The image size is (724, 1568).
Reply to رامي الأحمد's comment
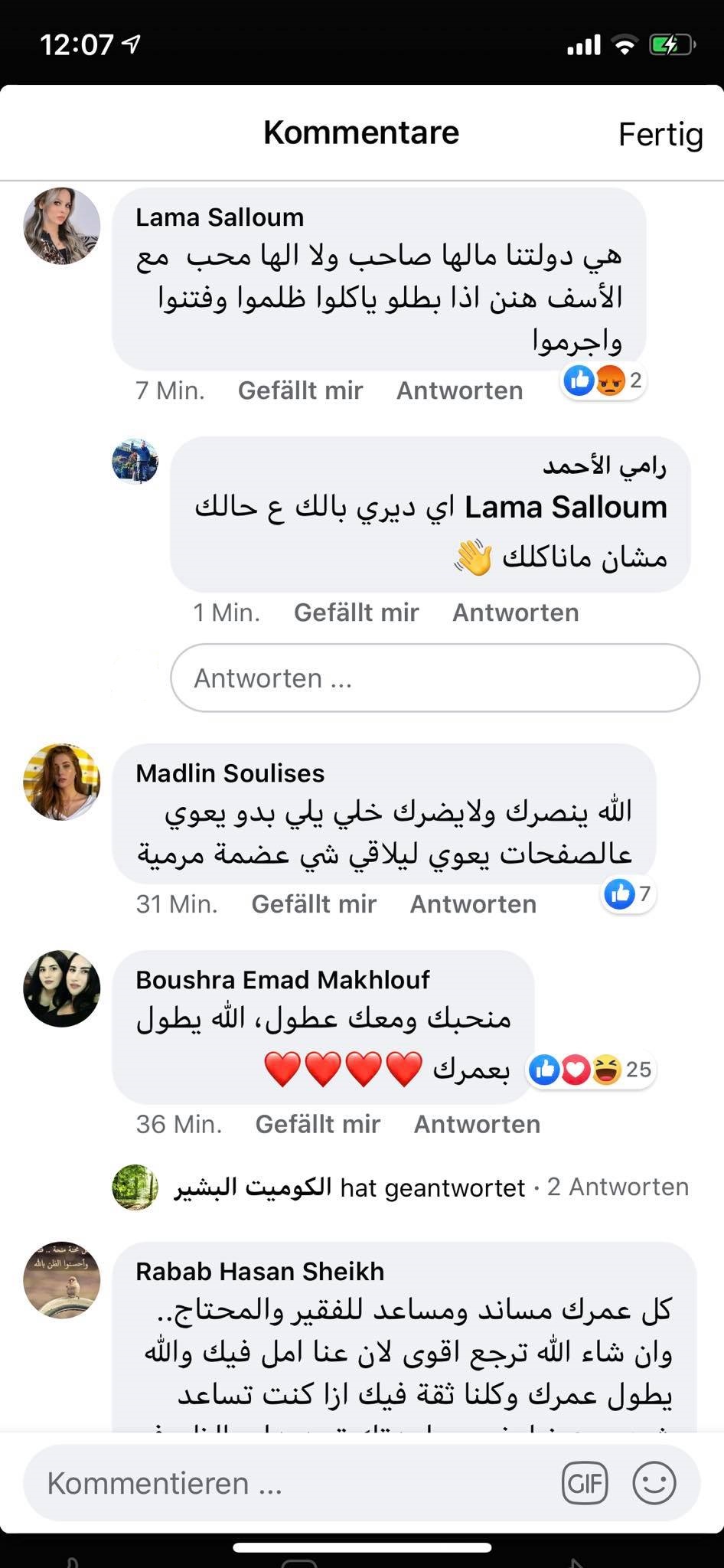point(515,612)
